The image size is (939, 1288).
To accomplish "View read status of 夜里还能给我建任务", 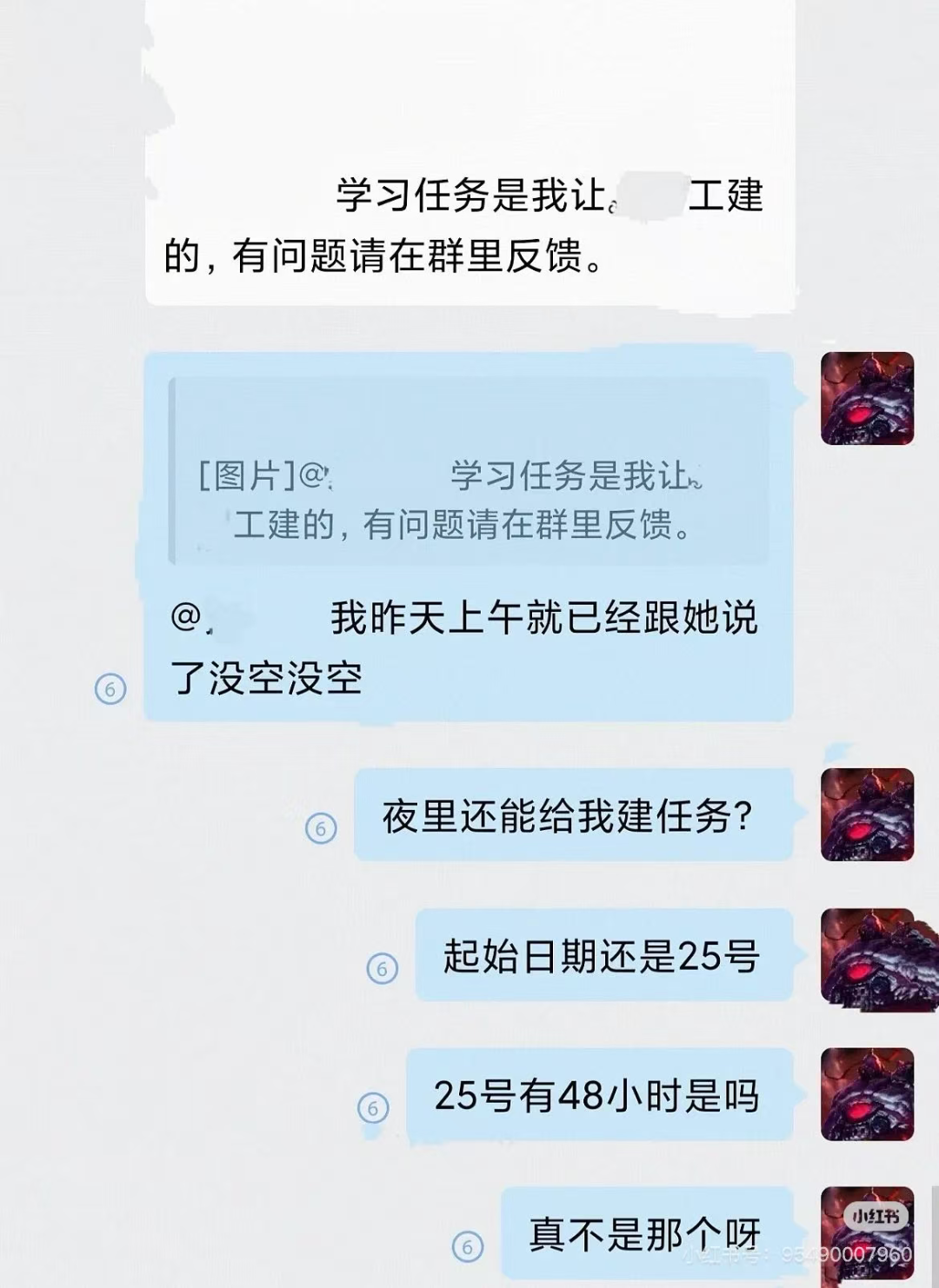I will point(321,828).
